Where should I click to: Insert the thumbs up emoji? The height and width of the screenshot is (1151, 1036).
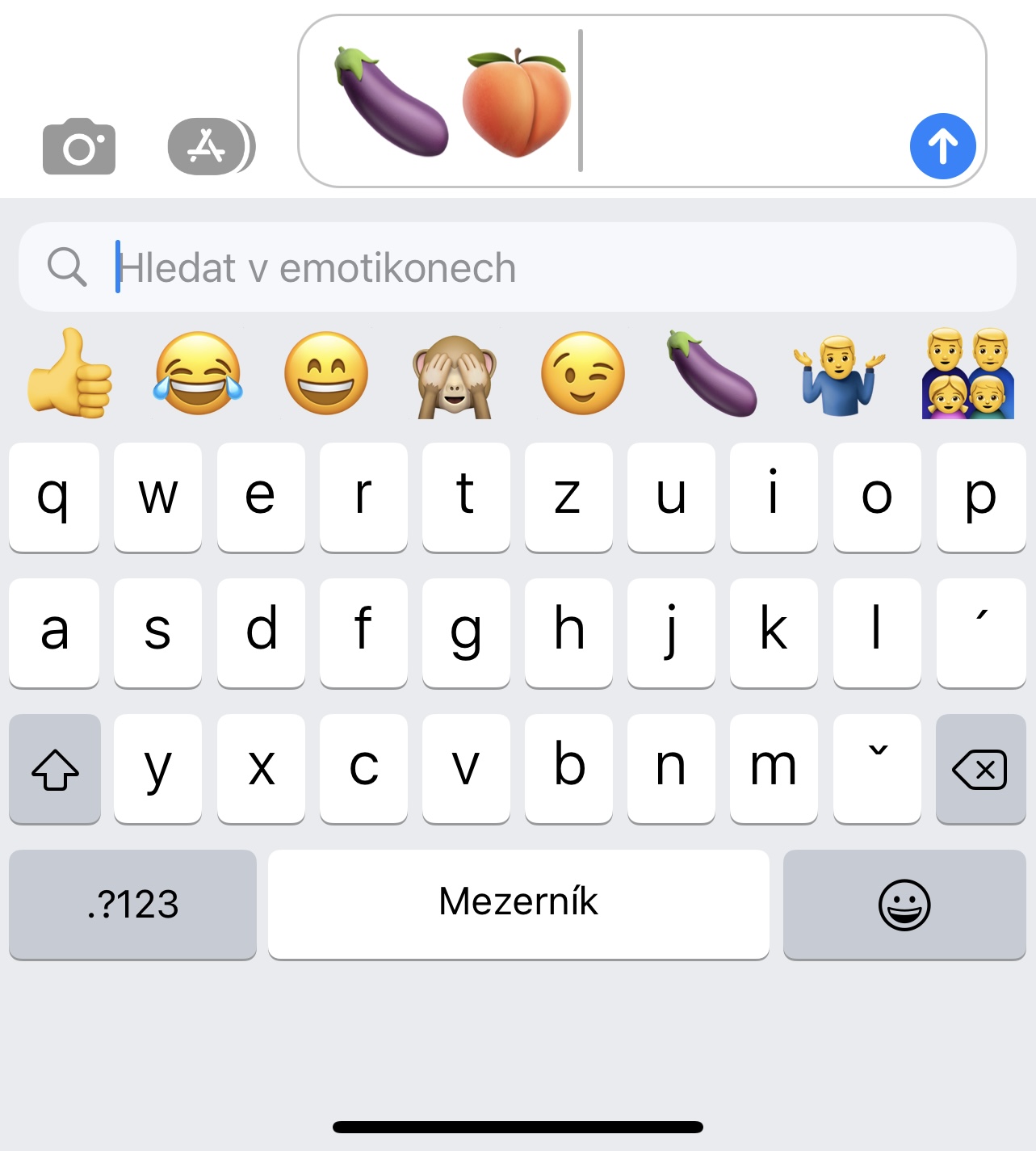tap(69, 373)
